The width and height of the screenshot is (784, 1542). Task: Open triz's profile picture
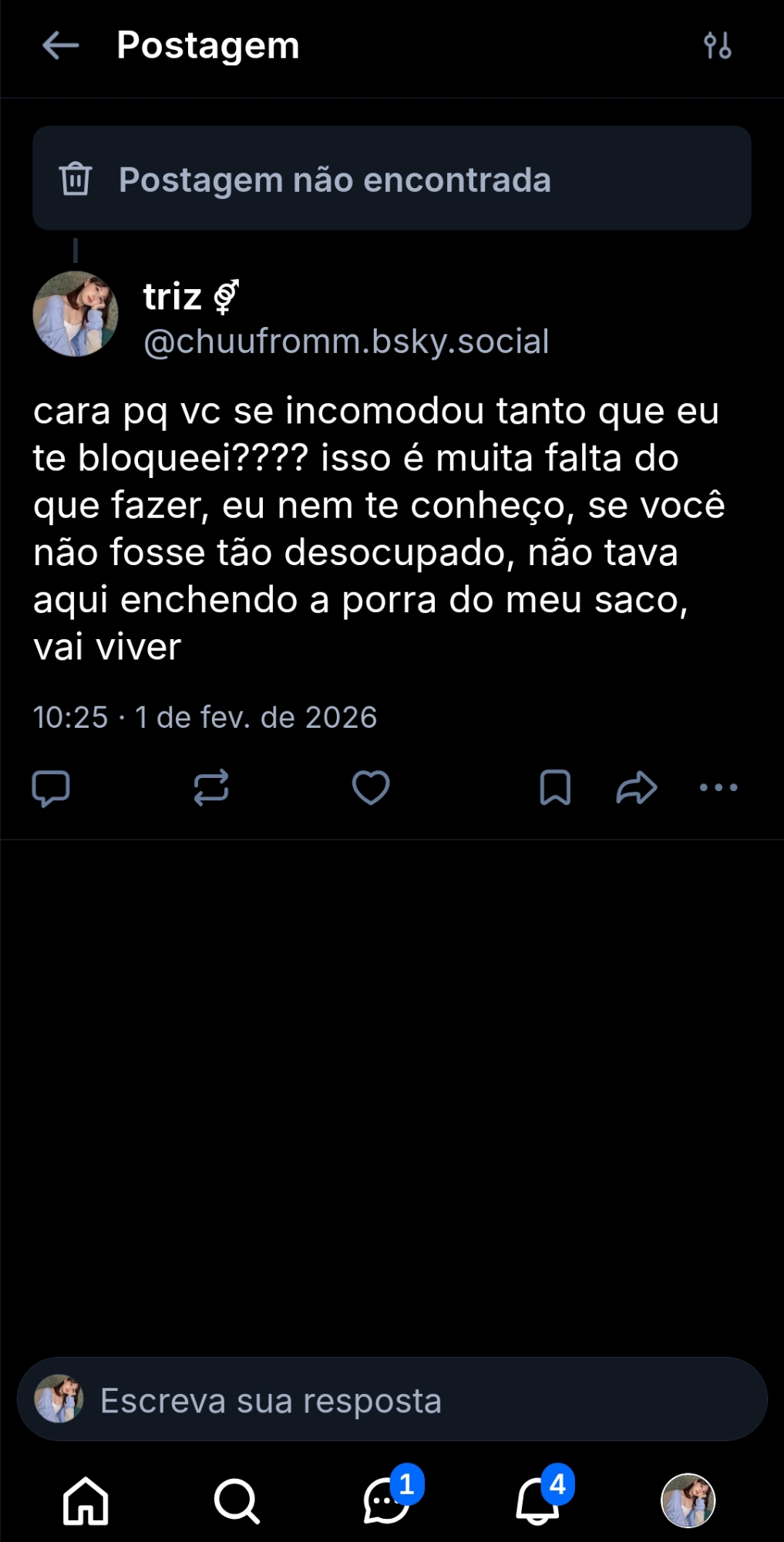pos(76,314)
